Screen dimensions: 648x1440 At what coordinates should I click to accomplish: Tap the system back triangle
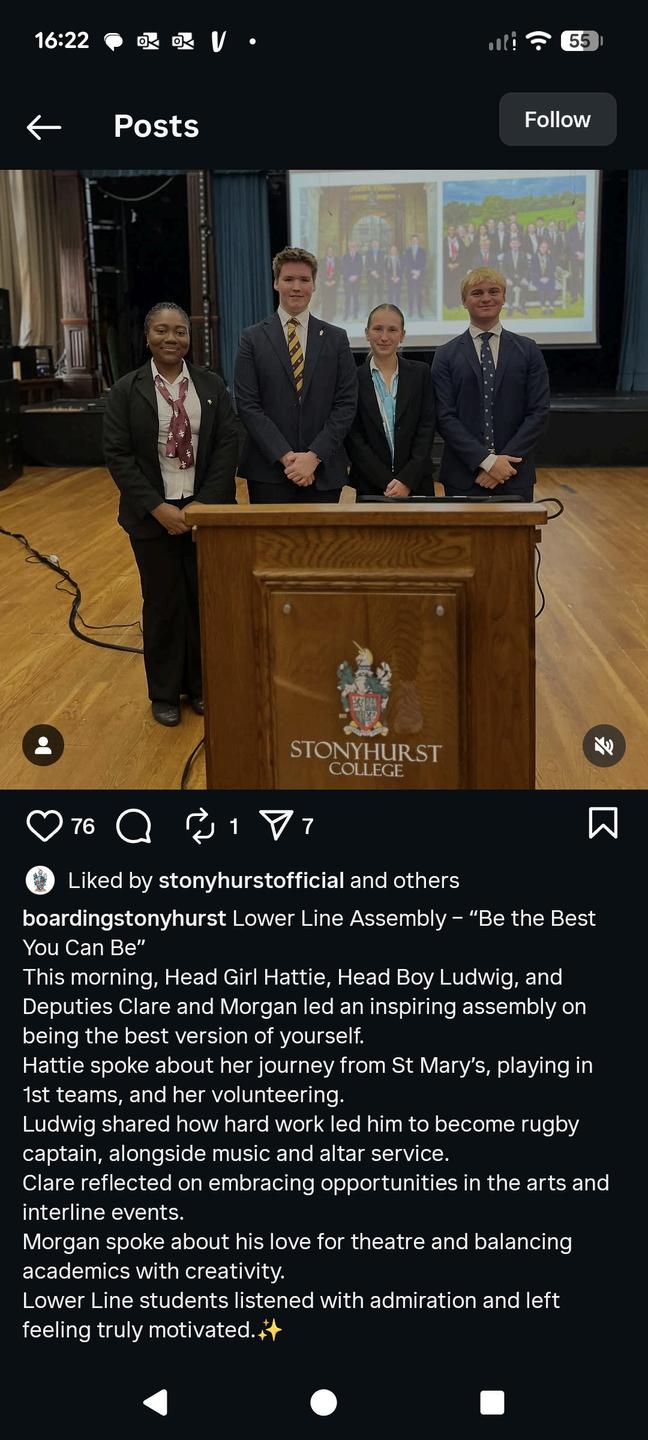pyautogui.click(x=155, y=1402)
